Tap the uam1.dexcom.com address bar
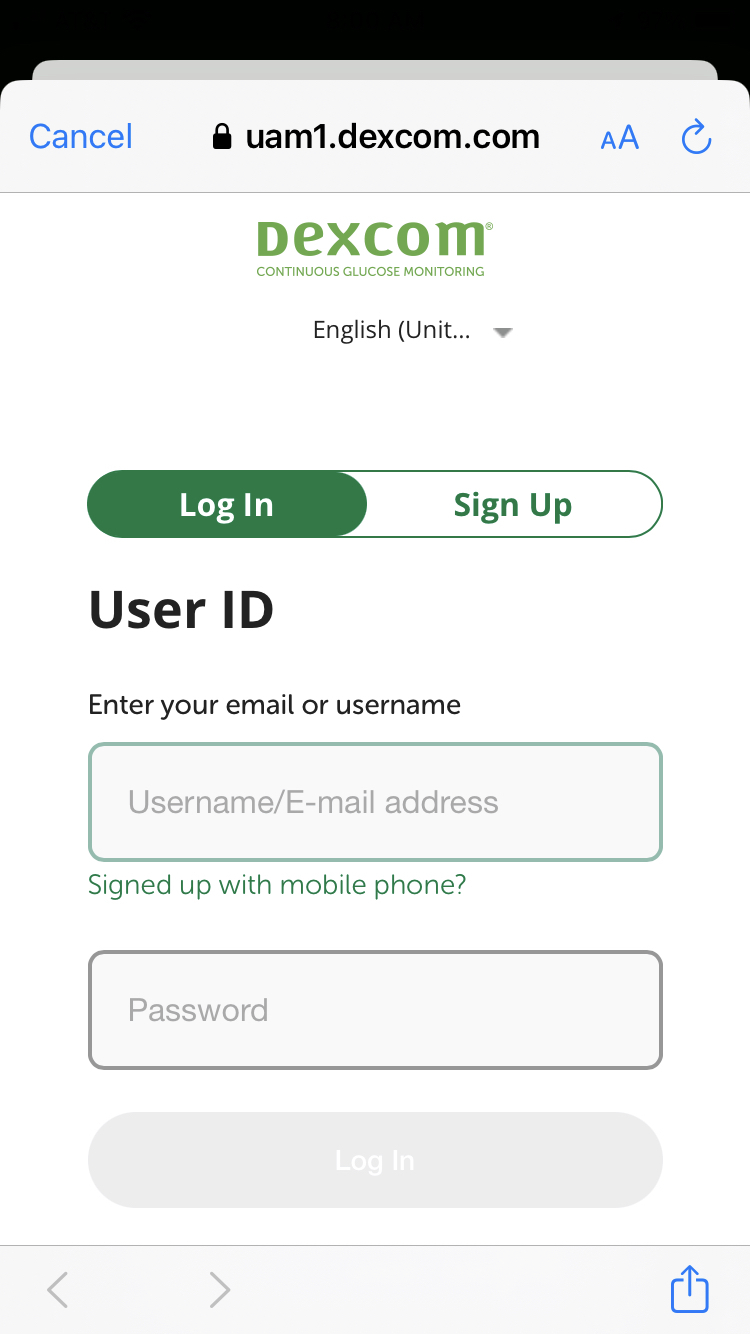The width and height of the screenshot is (750, 1334). [376, 137]
